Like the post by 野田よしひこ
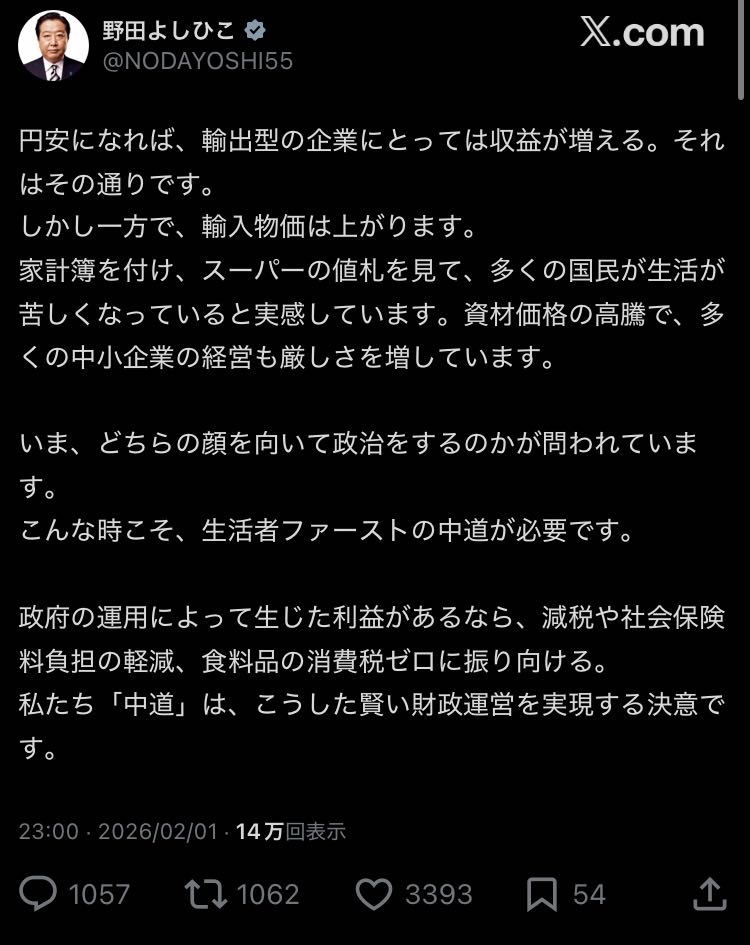The image size is (750, 945). pos(375,893)
